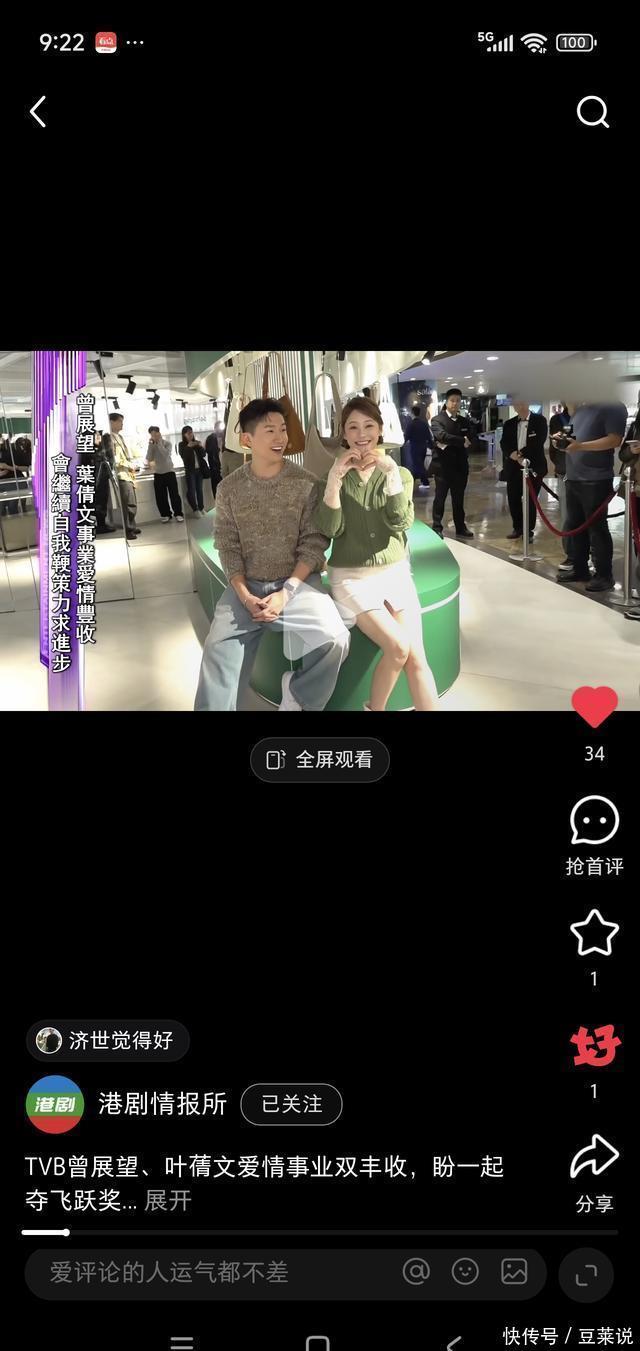Seek the video progress bar
The image size is (640, 1351).
click(320, 1232)
